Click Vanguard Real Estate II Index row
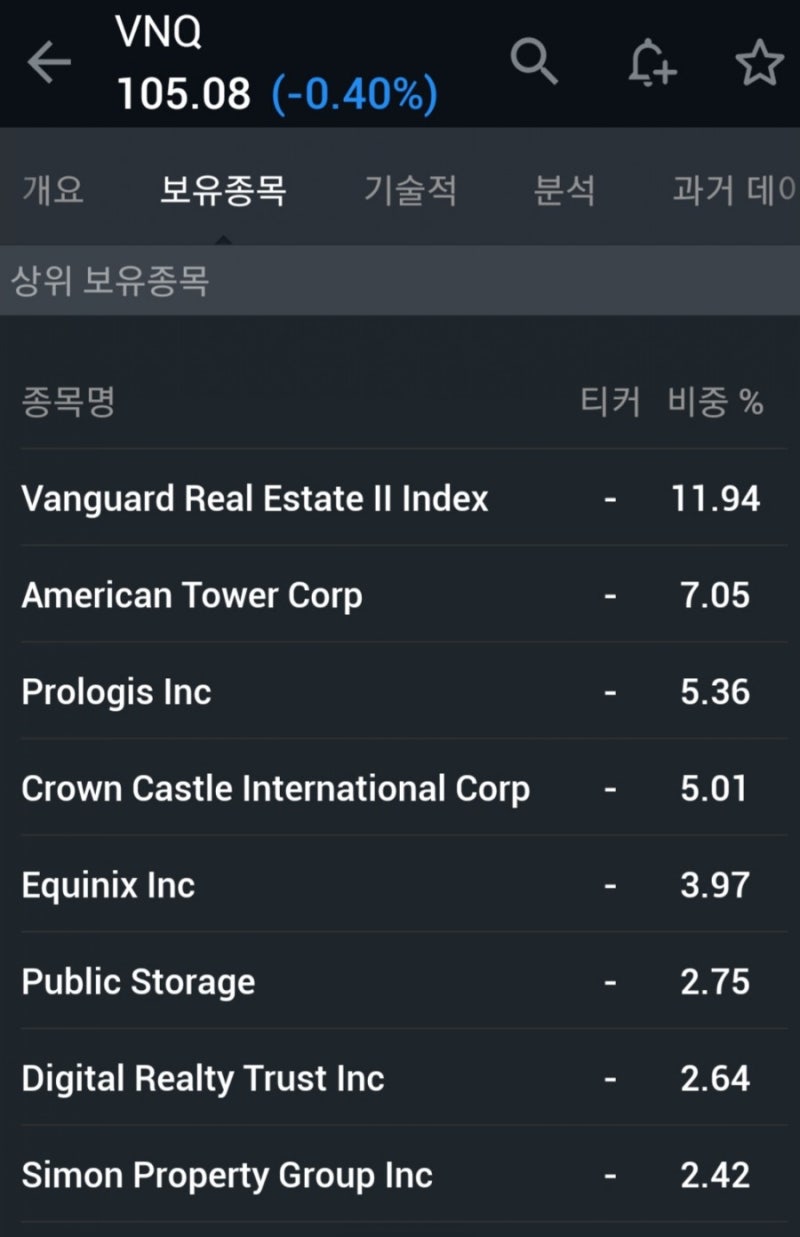 (x=254, y=498)
